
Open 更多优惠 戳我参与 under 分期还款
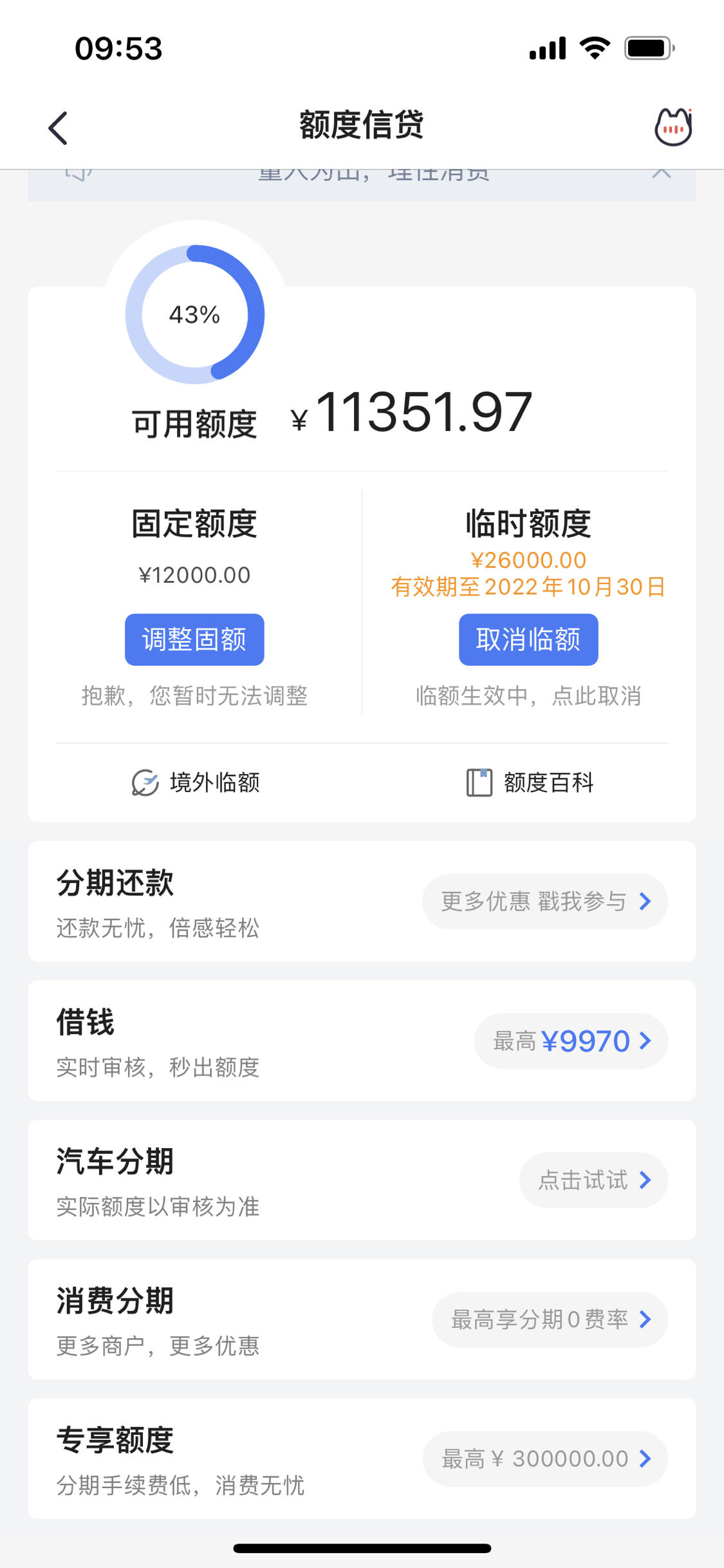[x=545, y=902]
